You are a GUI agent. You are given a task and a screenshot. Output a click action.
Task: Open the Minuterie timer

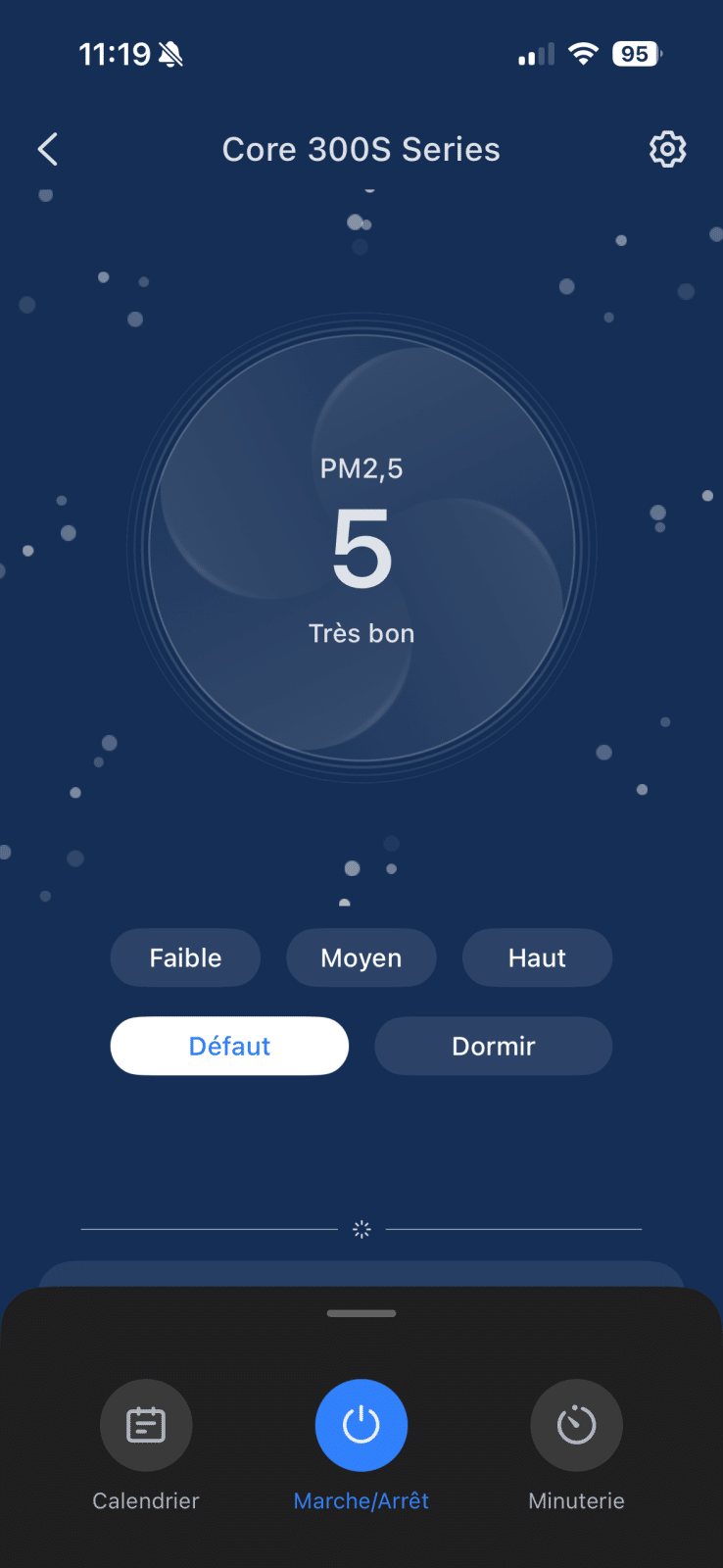pos(576,1425)
